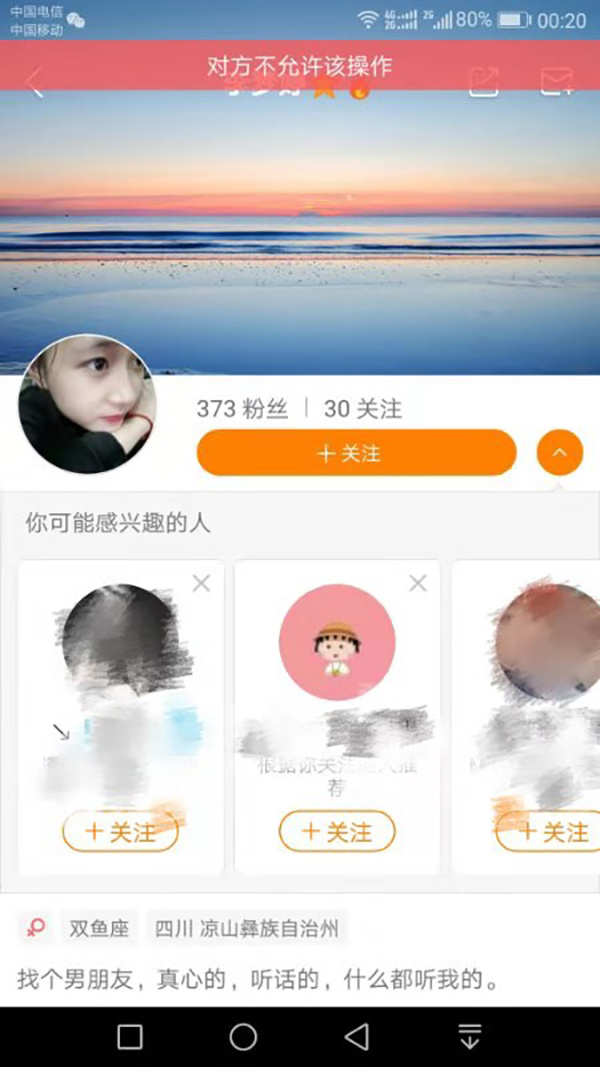600x1067 pixels.
Task: View the 30 关注 following list
Action: [363, 408]
